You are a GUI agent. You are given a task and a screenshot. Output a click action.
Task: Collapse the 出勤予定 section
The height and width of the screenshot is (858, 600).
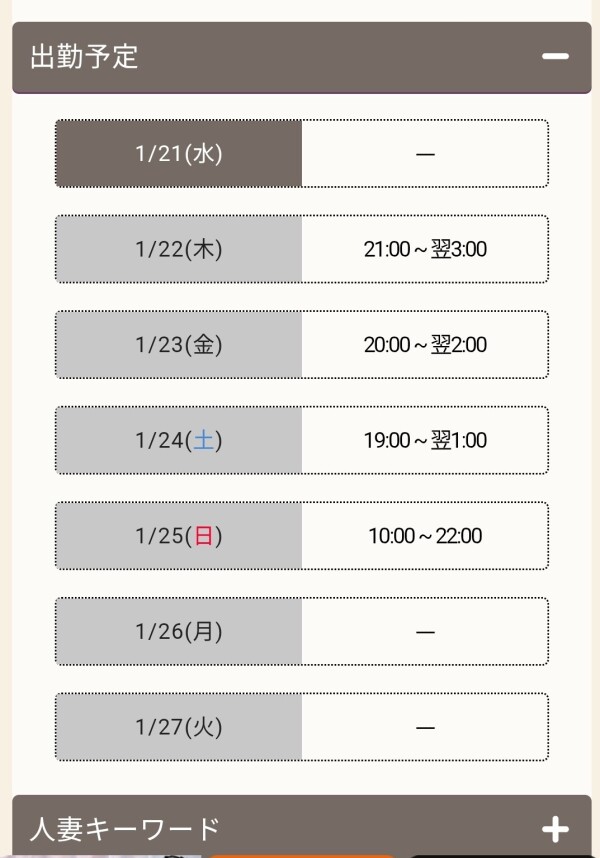click(x=555, y=56)
